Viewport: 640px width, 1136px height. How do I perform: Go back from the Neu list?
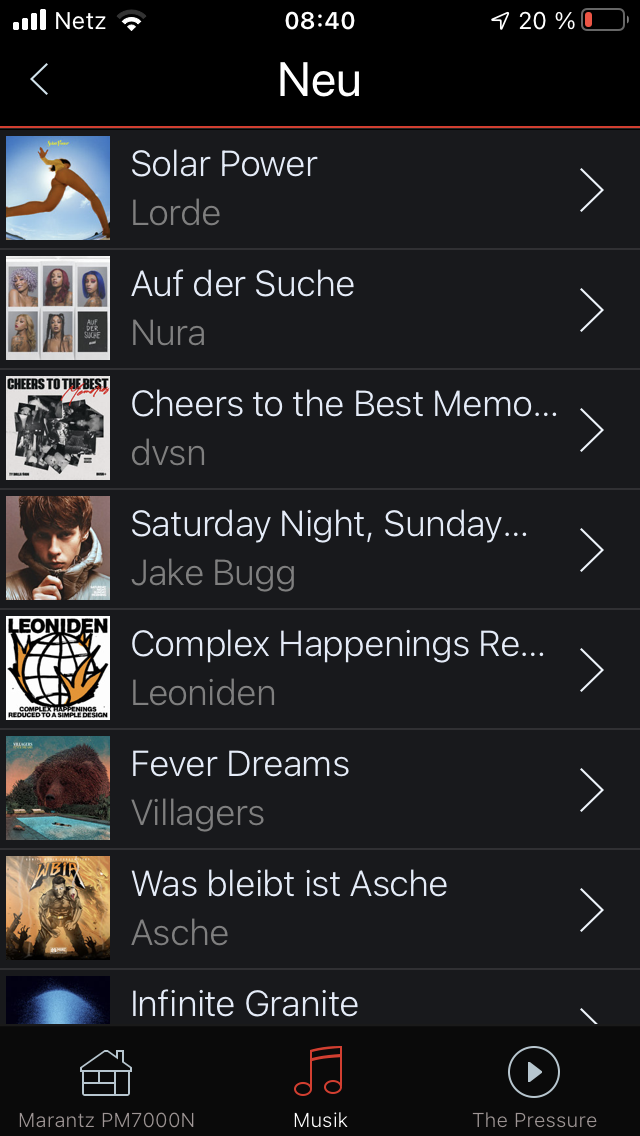[x=39, y=79]
